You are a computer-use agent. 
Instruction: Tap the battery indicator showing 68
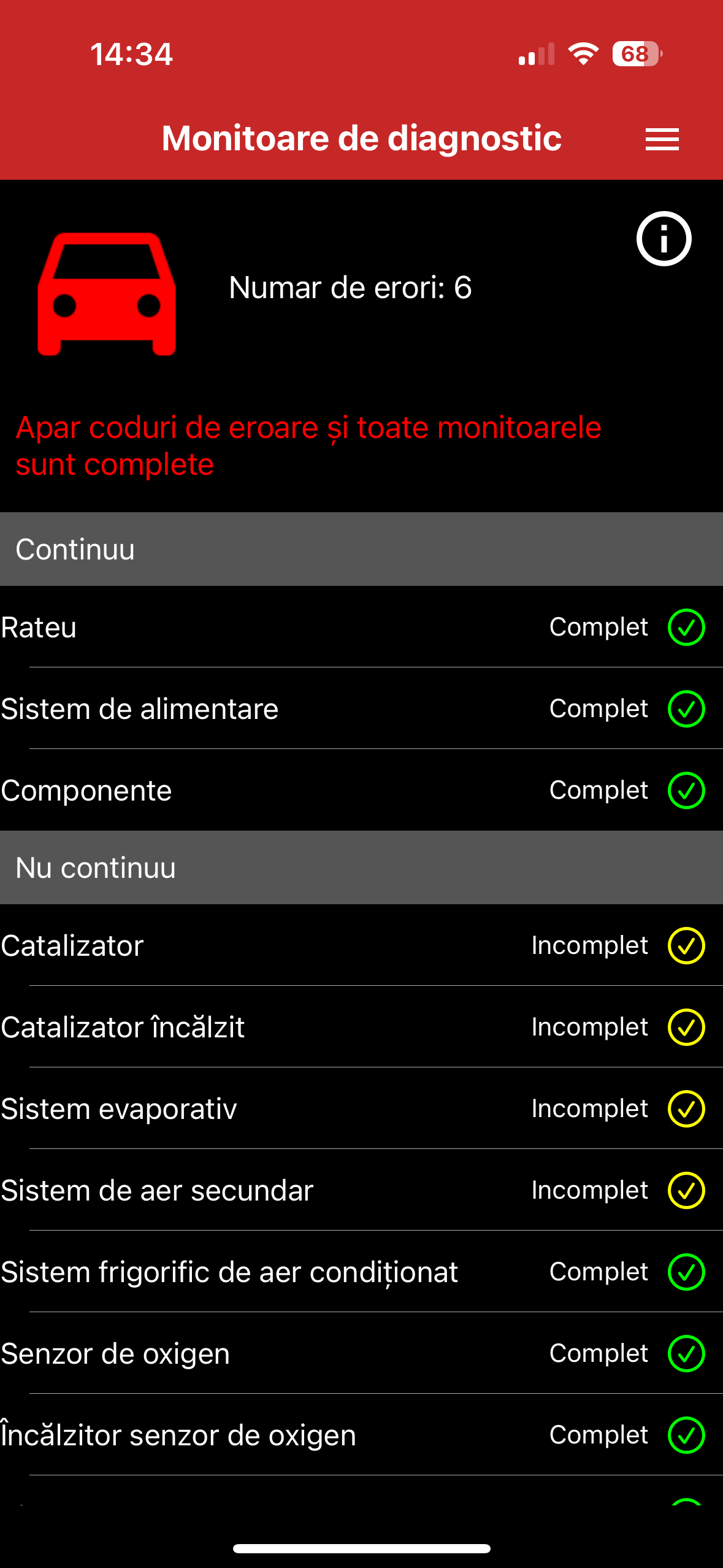click(x=636, y=55)
